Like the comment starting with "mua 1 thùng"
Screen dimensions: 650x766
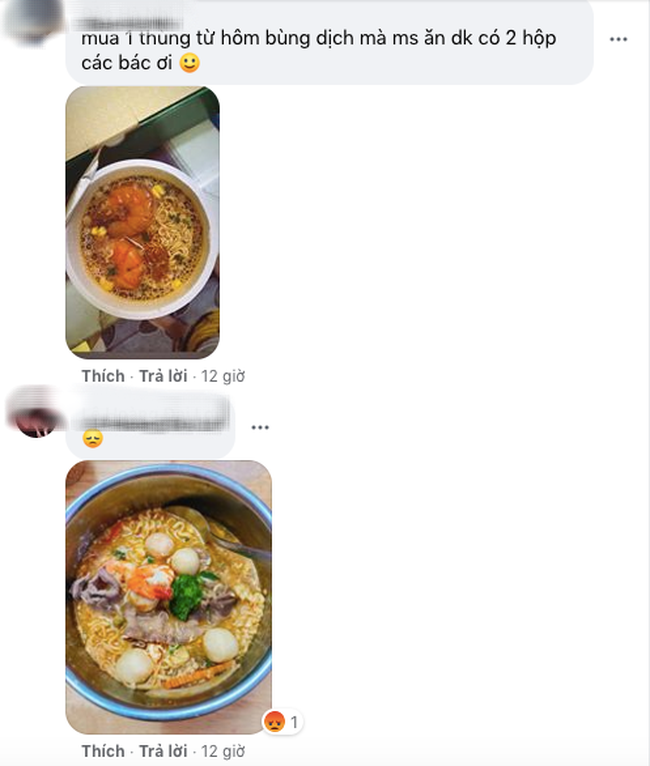click(x=103, y=376)
